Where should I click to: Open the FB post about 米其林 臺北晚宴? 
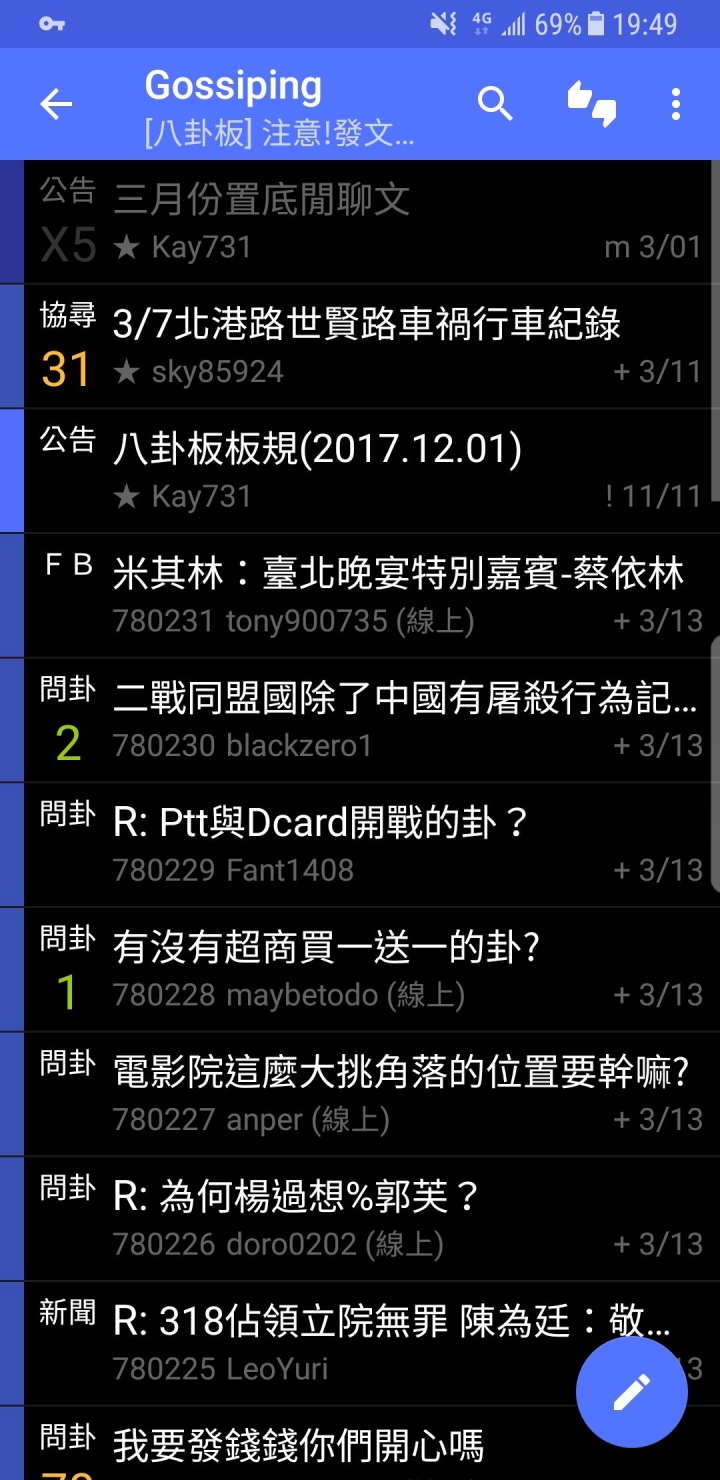[x=368, y=596]
